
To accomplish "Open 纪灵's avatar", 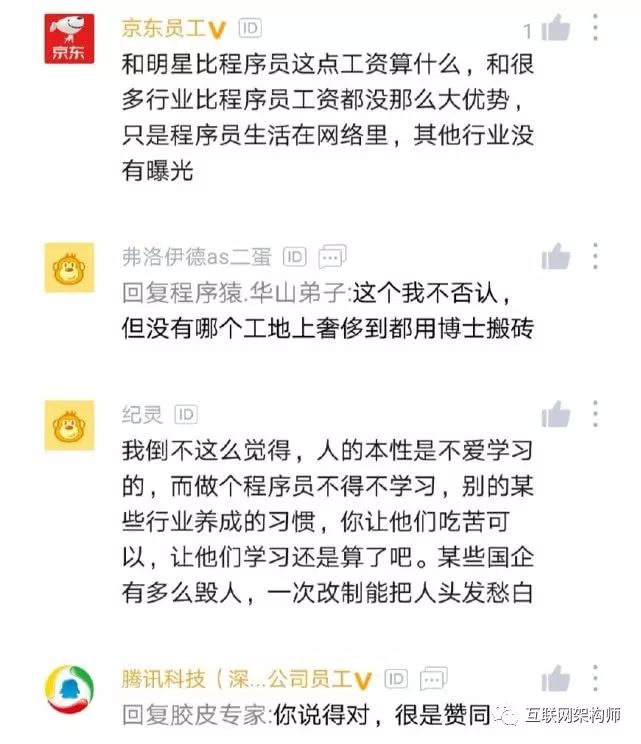I will coord(70,424).
